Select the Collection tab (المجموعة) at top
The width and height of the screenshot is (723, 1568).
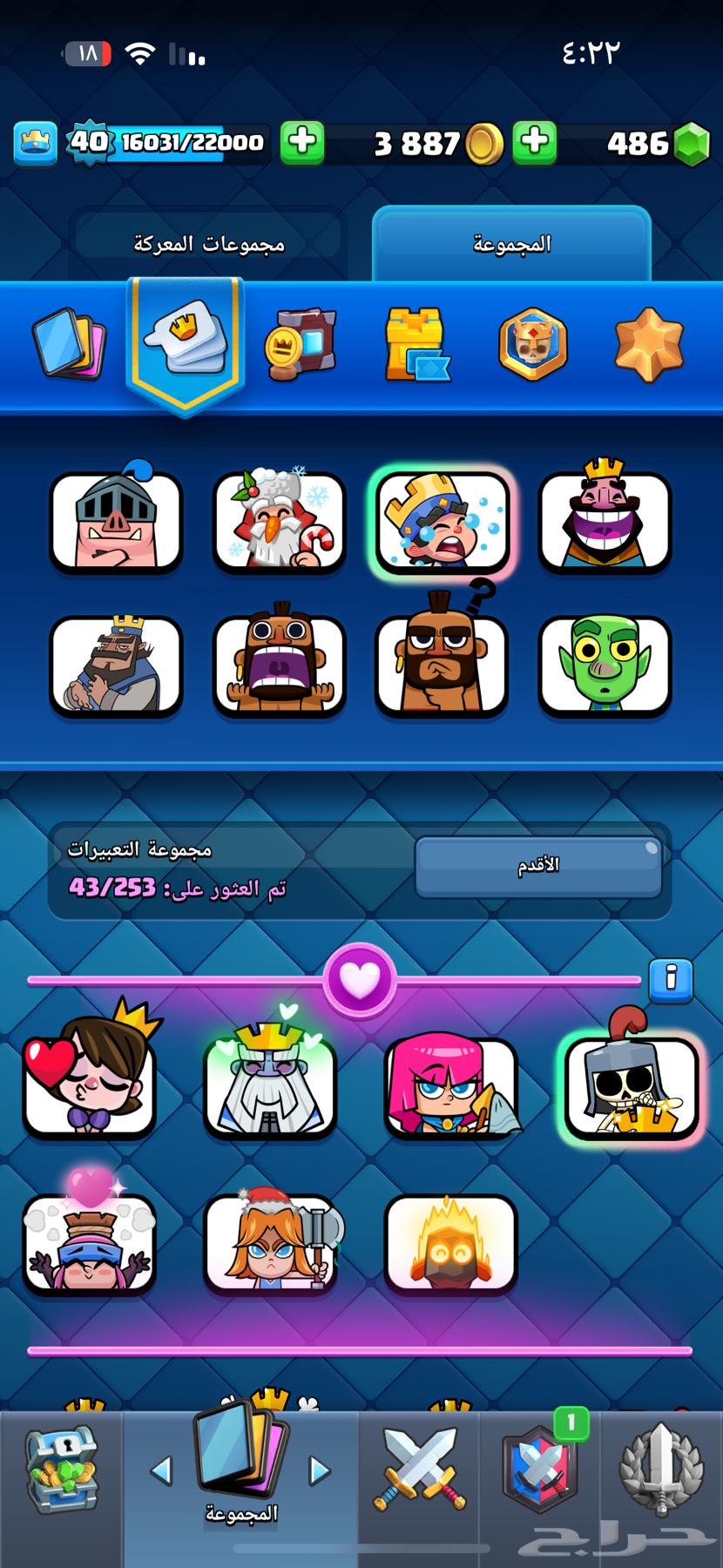click(x=511, y=243)
